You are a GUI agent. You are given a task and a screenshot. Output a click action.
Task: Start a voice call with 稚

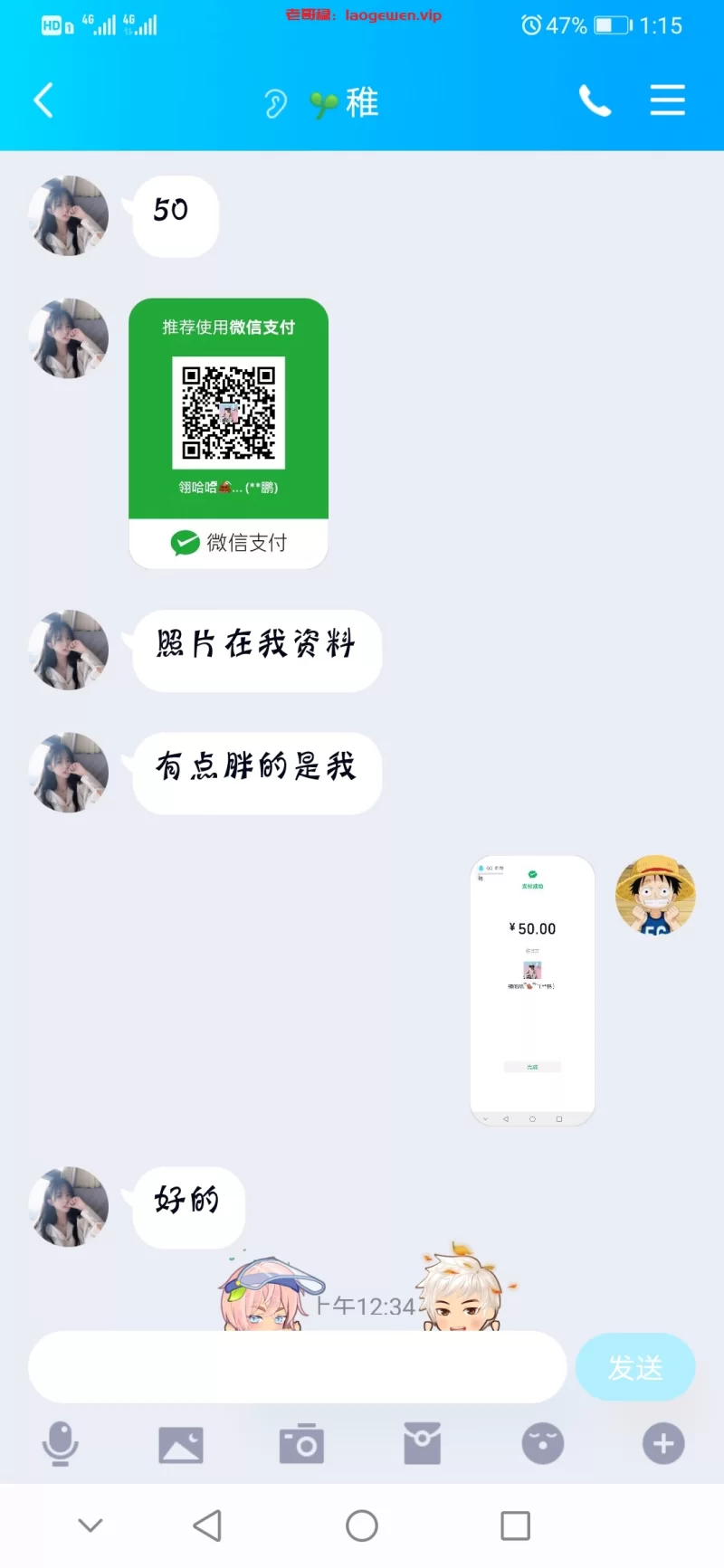coord(595,100)
